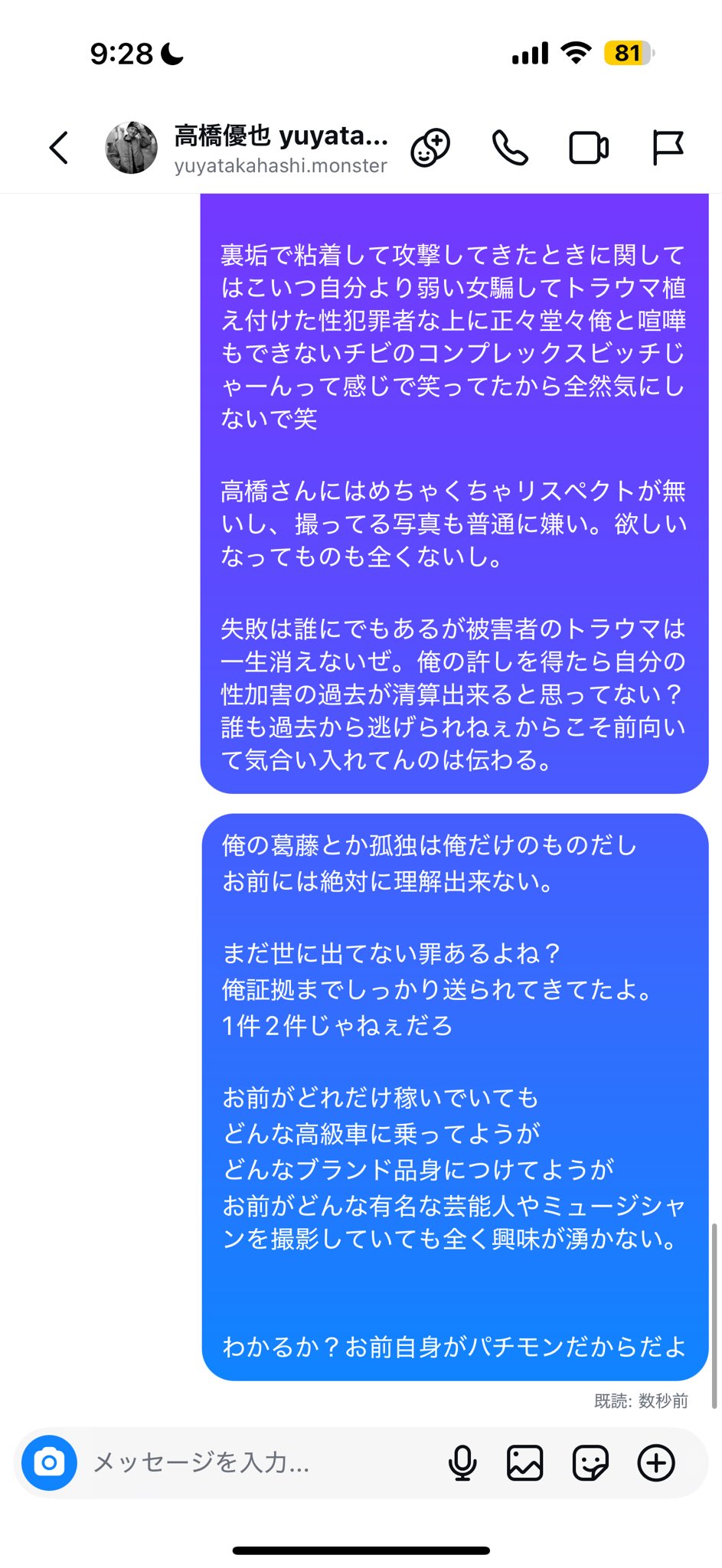Open the yuyatakahashi.monster profile header
The height and width of the screenshot is (1568, 722).
pyautogui.click(x=247, y=148)
